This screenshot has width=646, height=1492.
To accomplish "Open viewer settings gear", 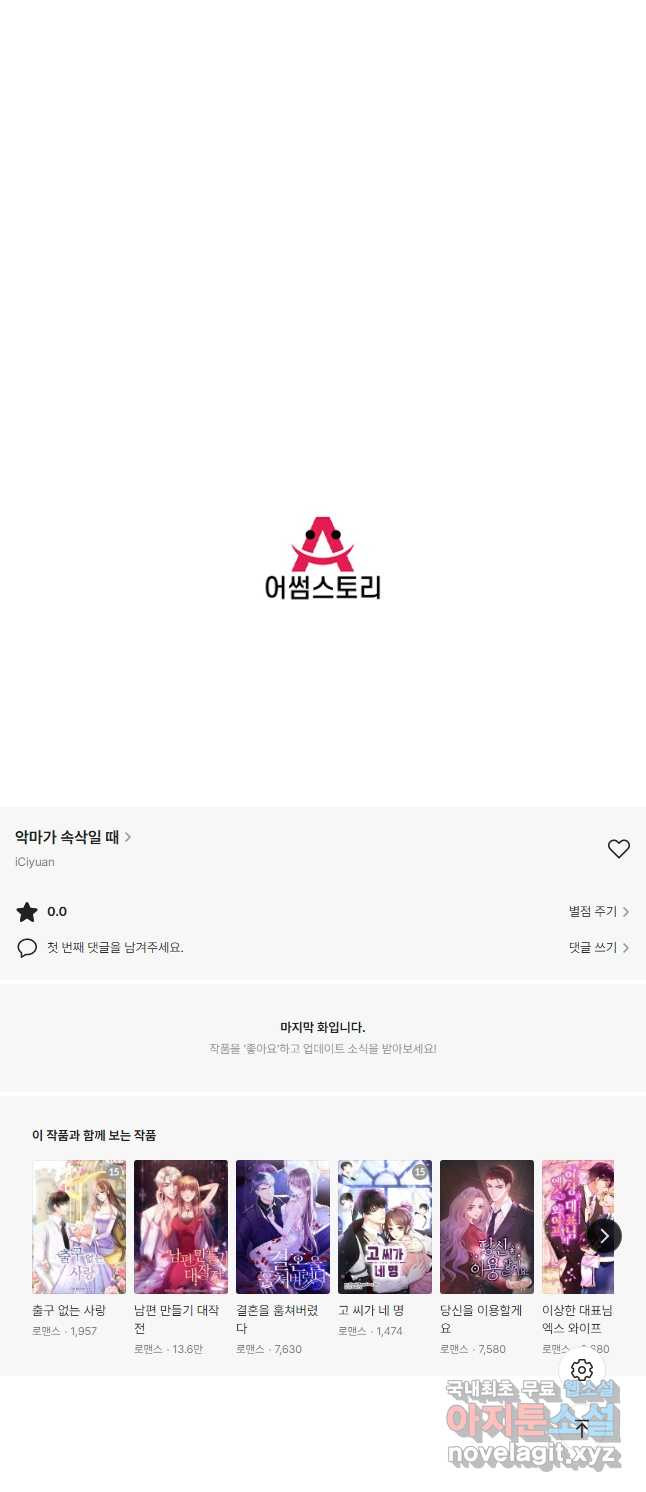I will click(582, 1370).
